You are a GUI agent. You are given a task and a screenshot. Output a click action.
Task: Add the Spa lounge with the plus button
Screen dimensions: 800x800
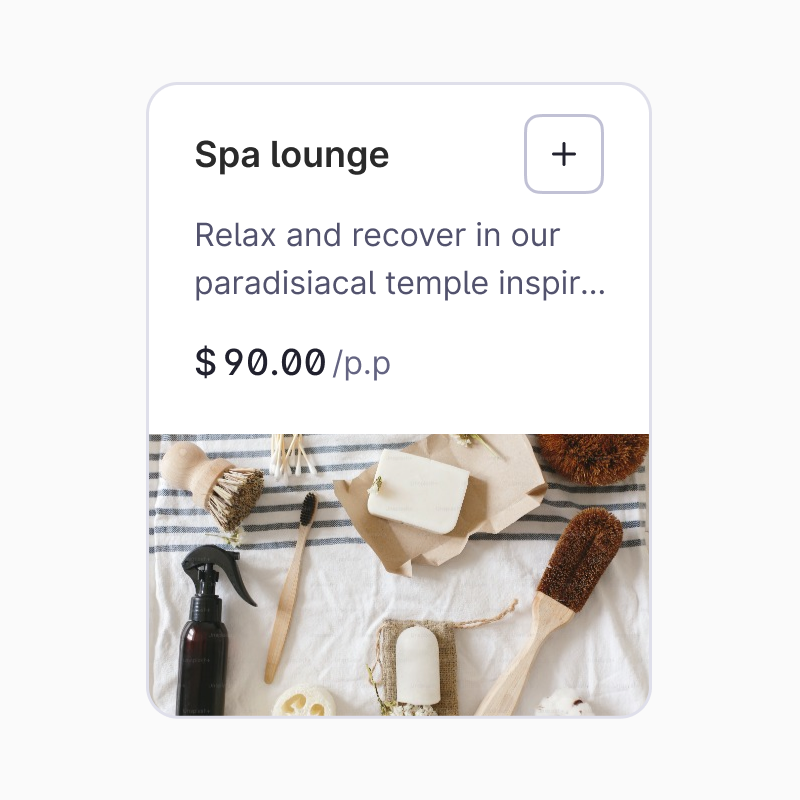[x=564, y=154]
